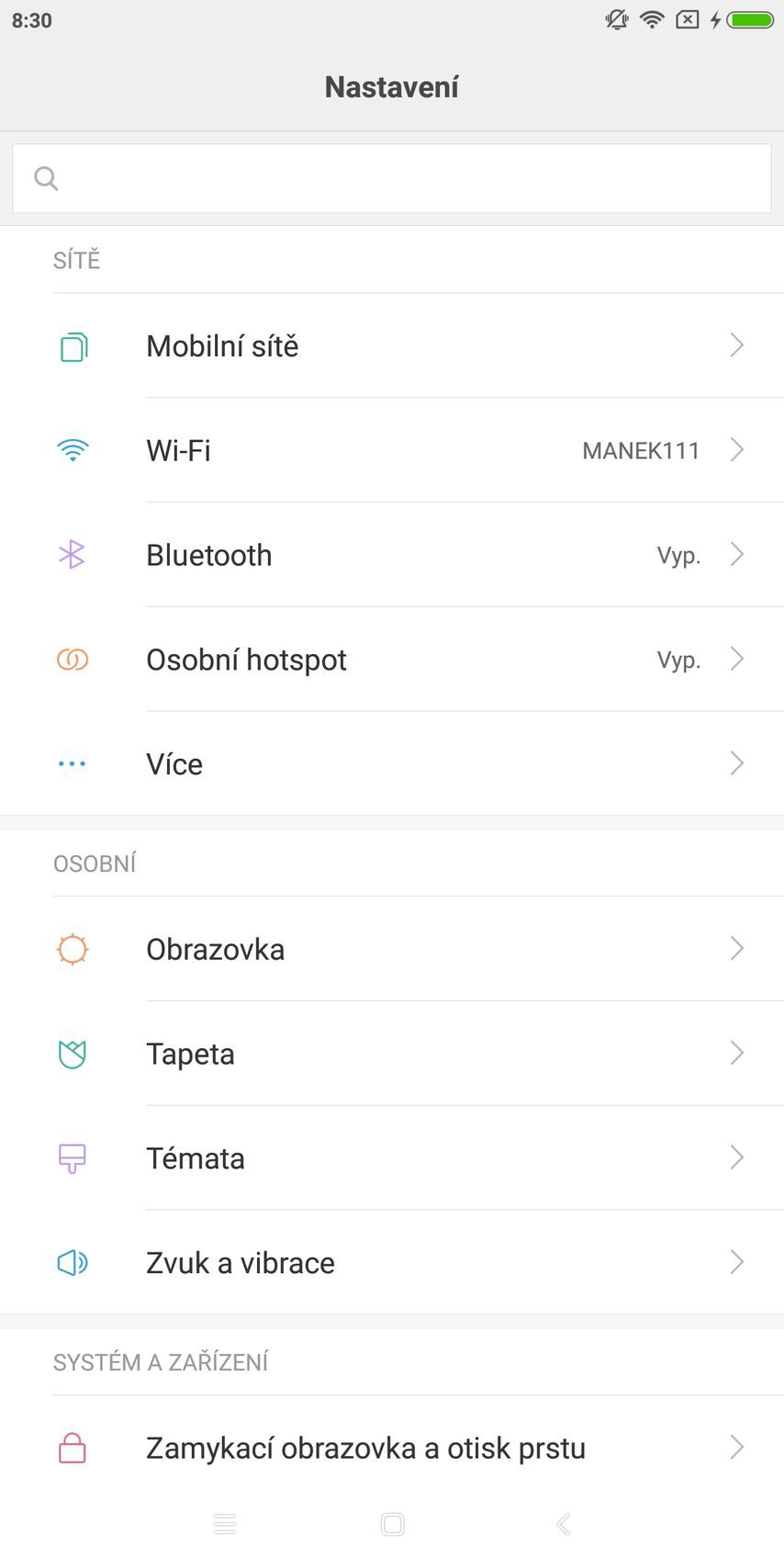Select the Témata themes icon
Screen dimensions: 784x1568
[72, 1157]
